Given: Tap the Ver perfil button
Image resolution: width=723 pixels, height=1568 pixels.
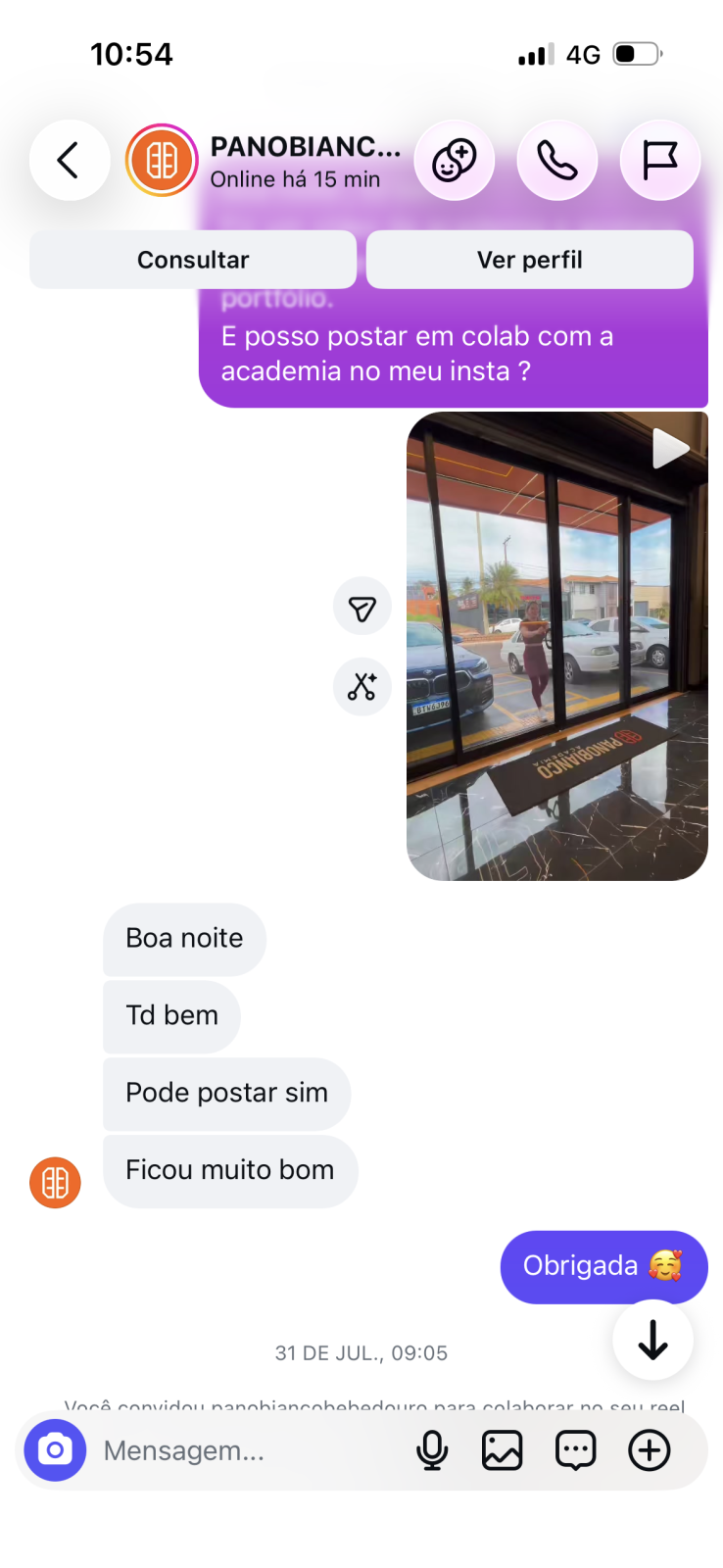Looking at the screenshot, I should click(x=530, y=260).
